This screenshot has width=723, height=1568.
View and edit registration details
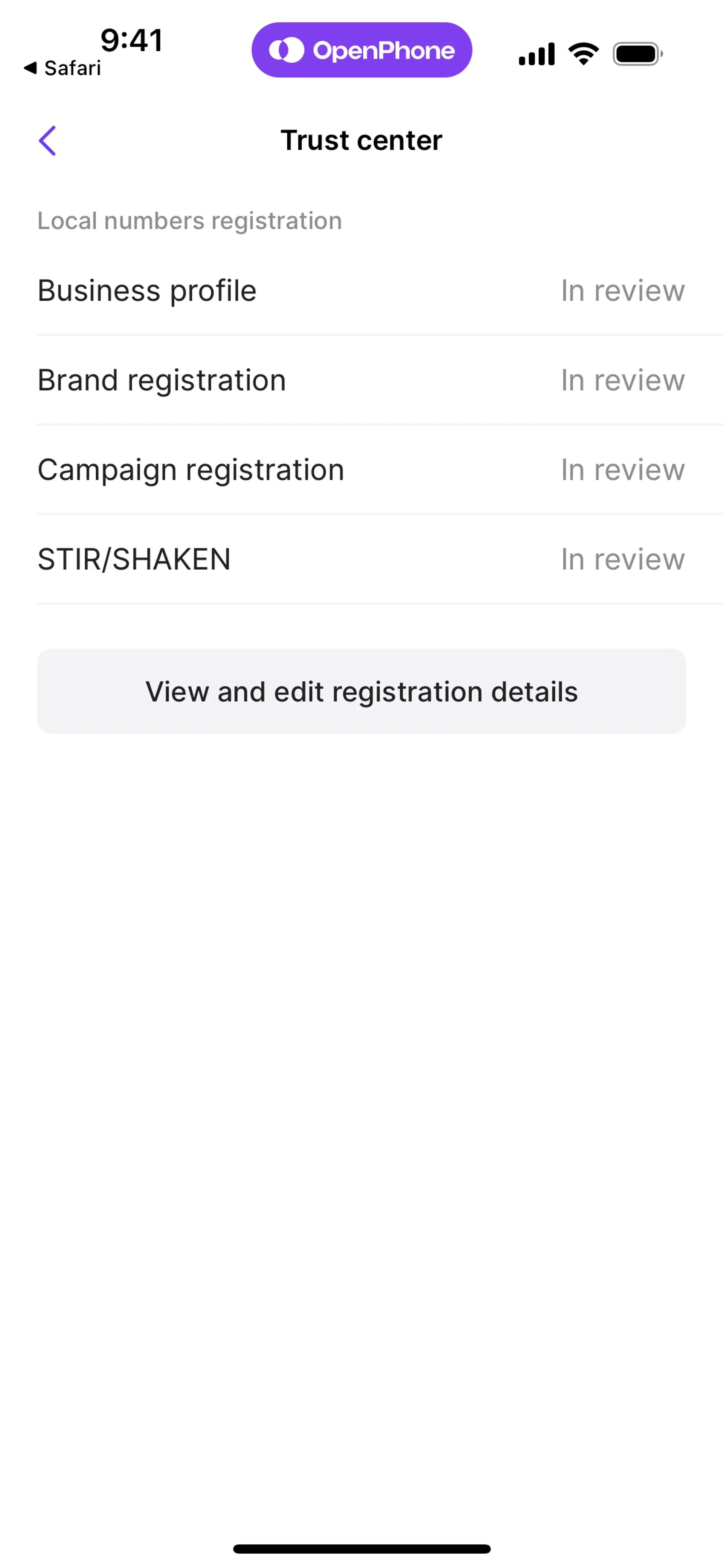[x=361, y=691]
